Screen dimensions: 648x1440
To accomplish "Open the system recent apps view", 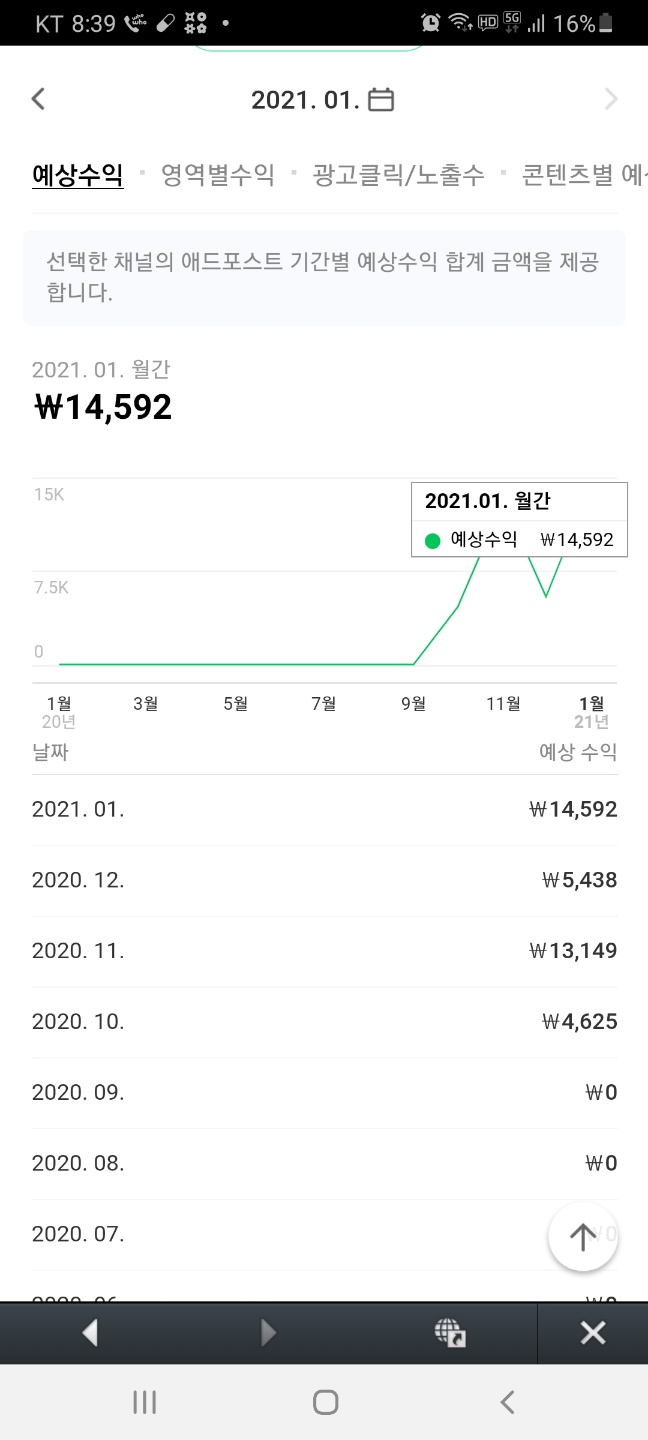I will coord(145,1402).
